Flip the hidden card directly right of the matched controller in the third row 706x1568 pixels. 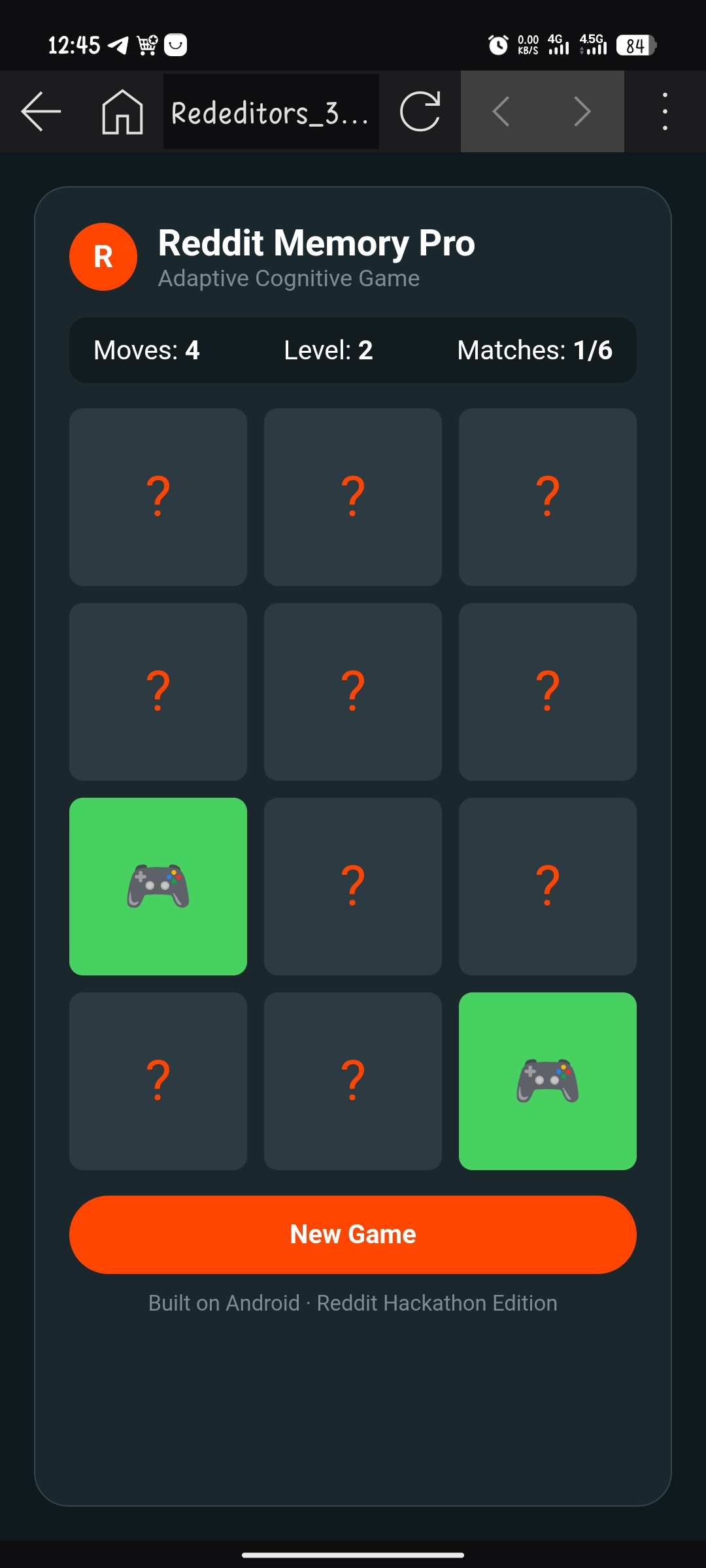[x=353, y=887]
